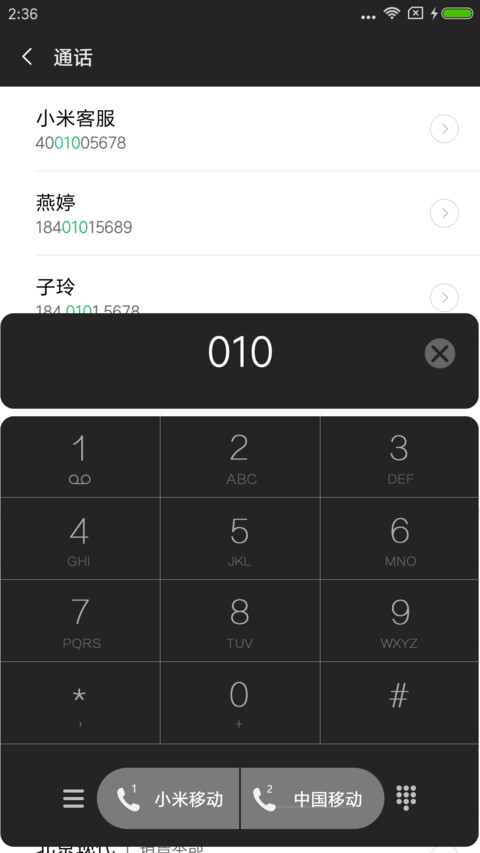Dial digit 8 TUV key
This screenshot has width=480, height=853.
tap(240, 621)
